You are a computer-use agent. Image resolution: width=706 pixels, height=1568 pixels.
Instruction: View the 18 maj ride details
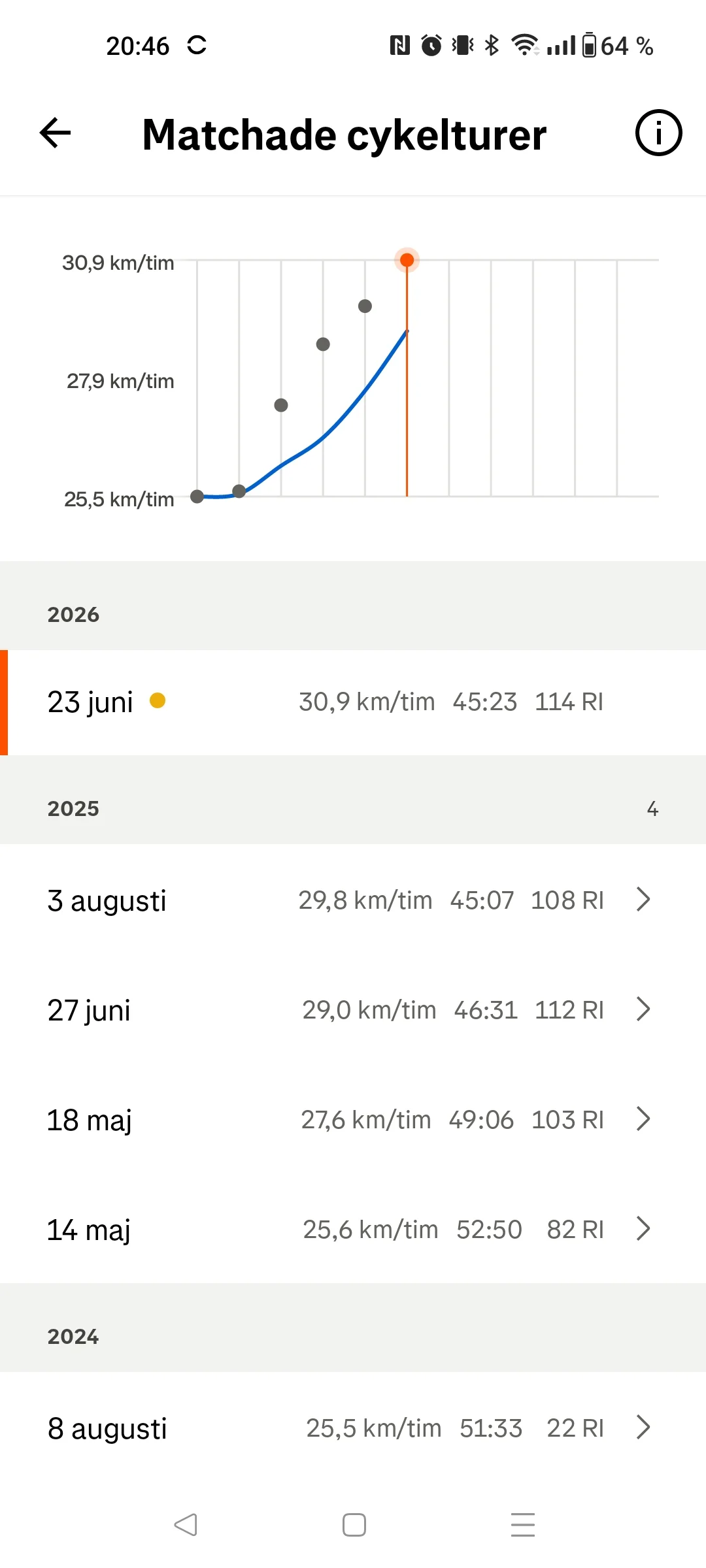pos(353,1120)
